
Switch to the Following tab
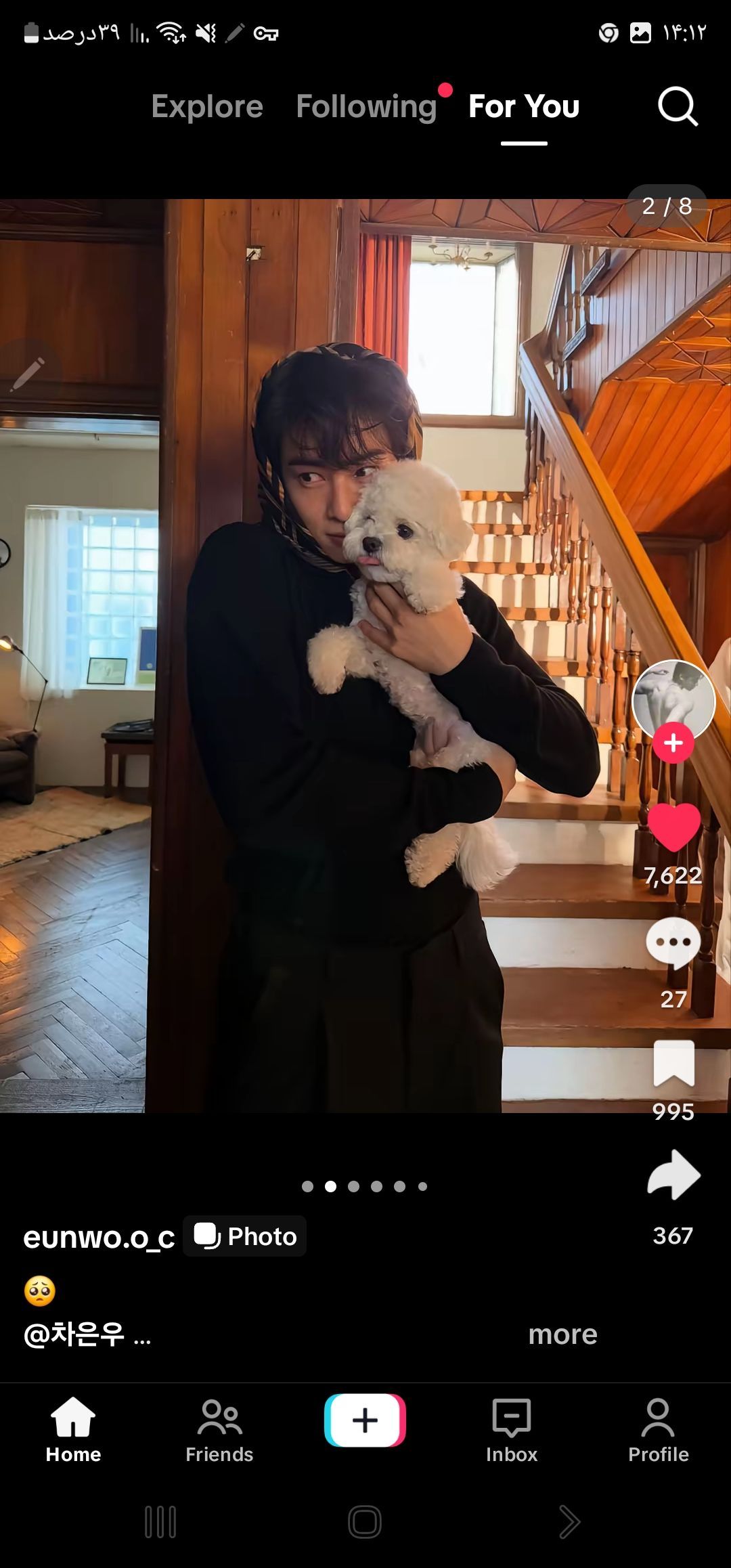[366, 106]
